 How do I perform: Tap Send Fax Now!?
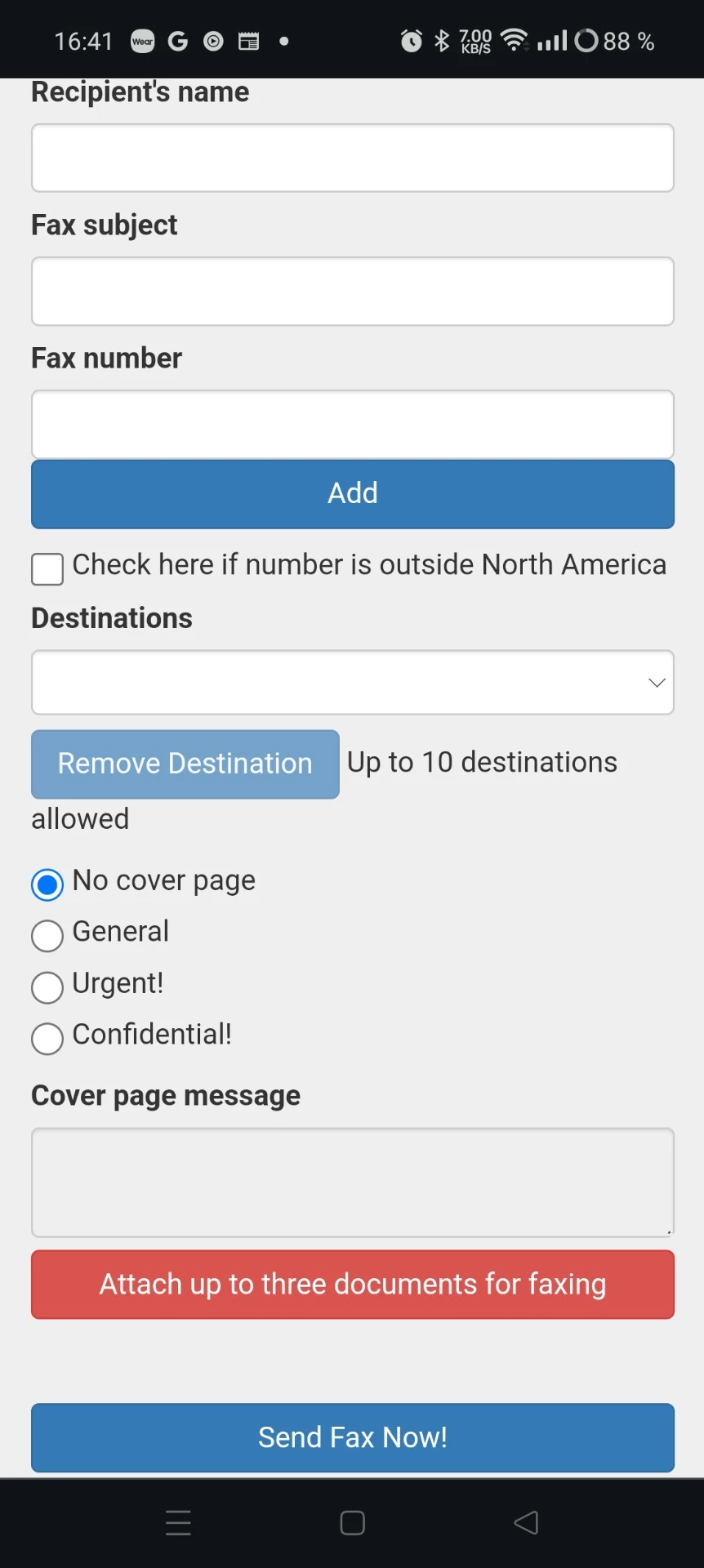point(352,1437)
